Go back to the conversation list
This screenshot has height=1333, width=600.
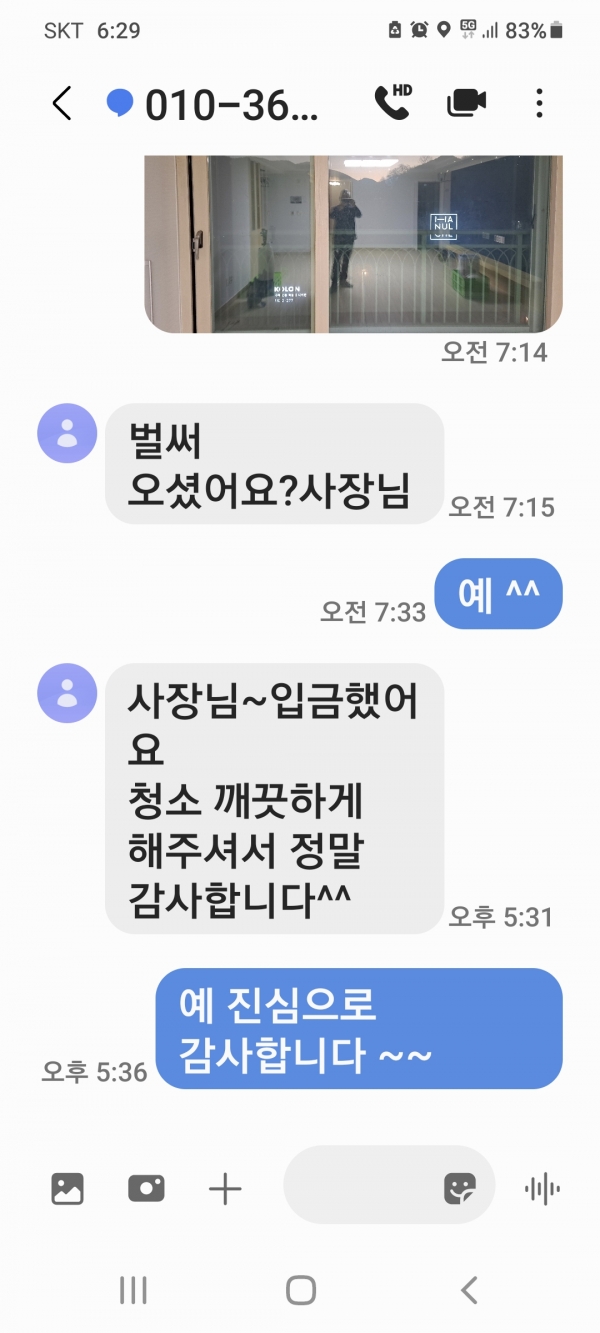pyautogui.click(x=62, y=103)
